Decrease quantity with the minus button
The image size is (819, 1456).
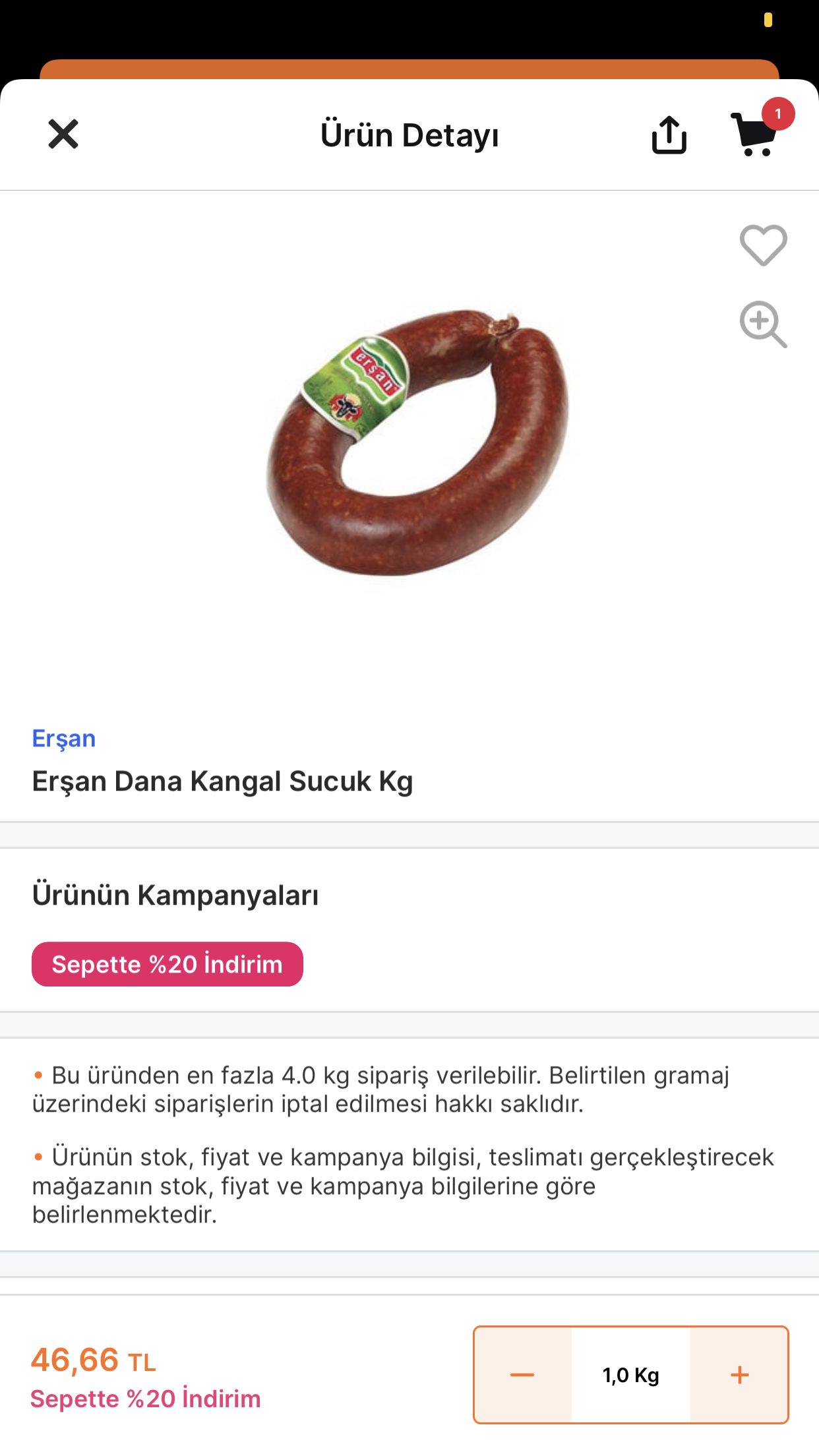point(522,1375)
